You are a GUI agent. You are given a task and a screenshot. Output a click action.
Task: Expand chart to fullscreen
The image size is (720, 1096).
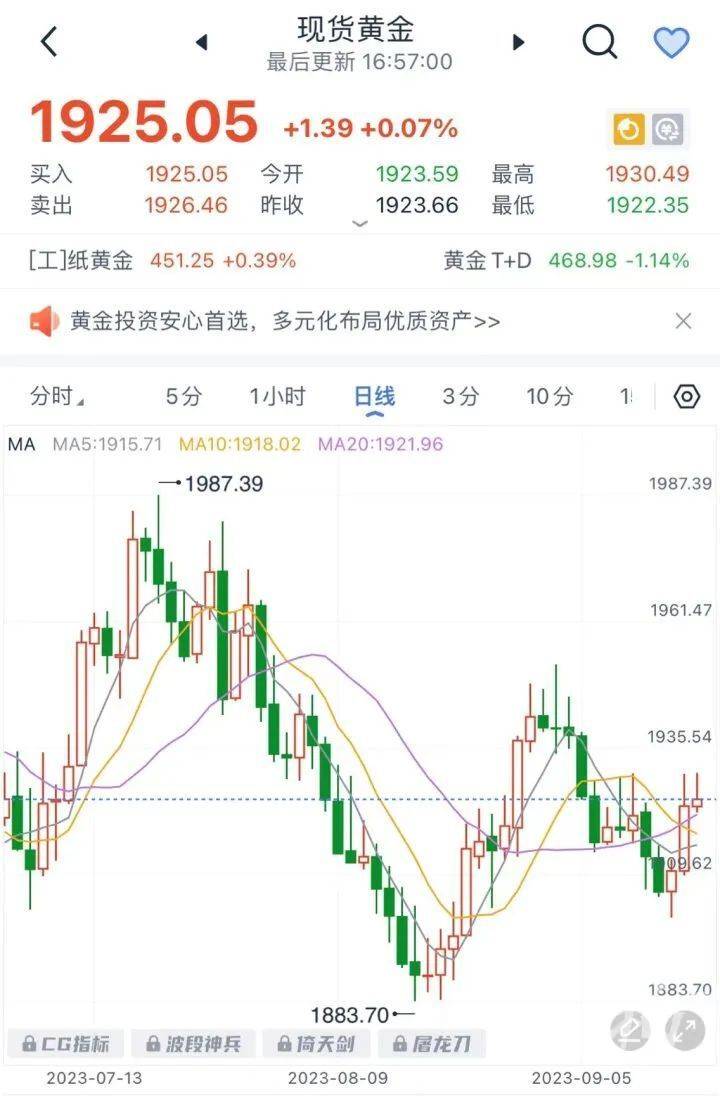pyautogui.click(x=685, y=1031)
